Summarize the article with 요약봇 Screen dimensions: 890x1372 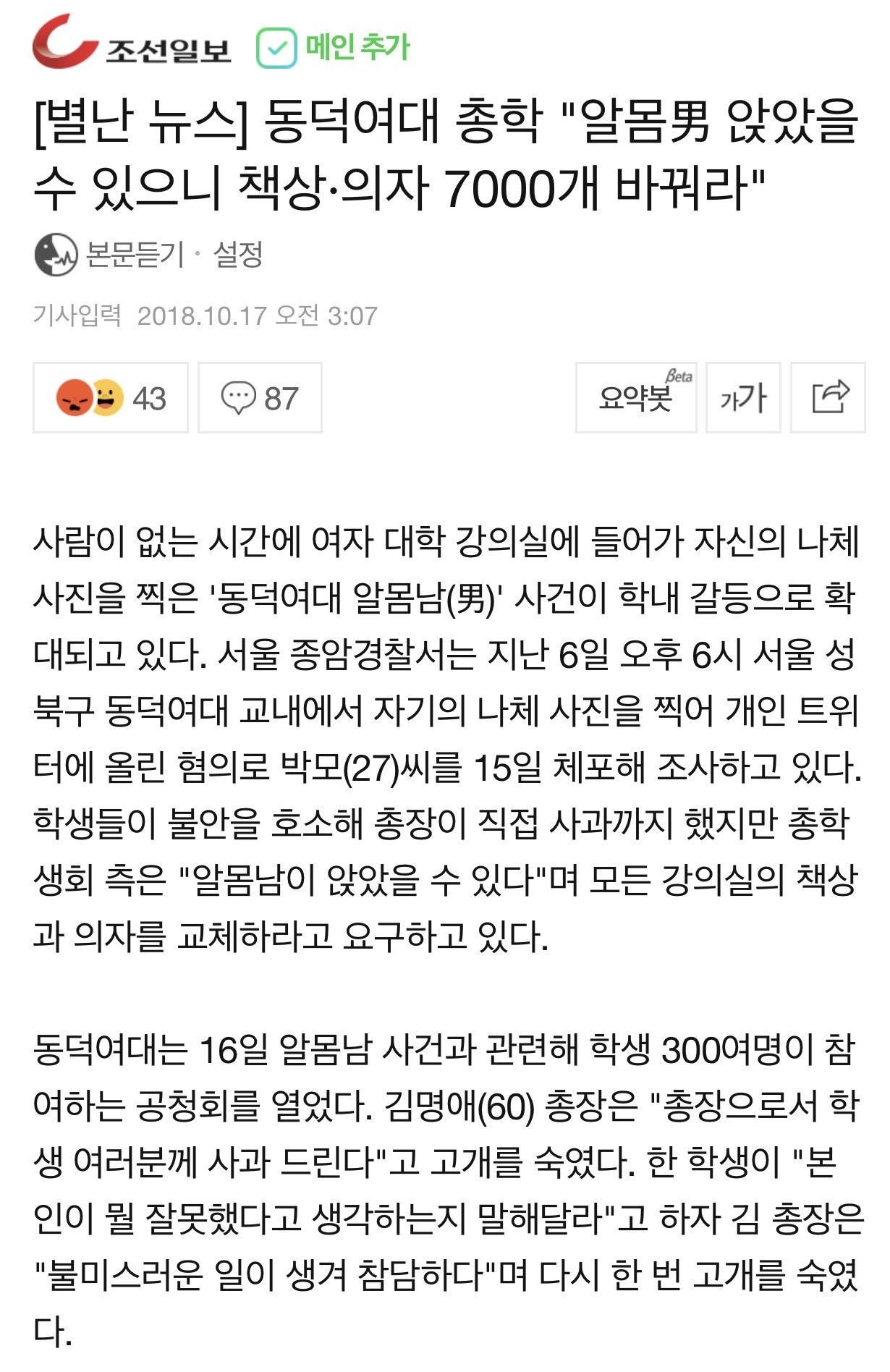636,398
